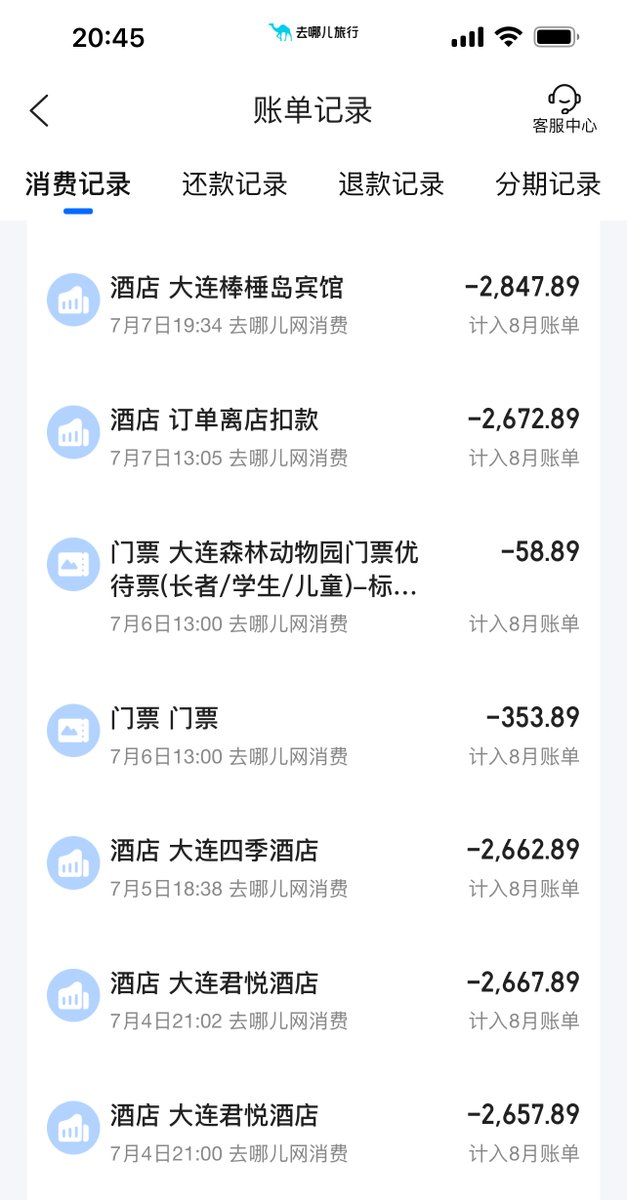Open 客服中心 customer service
The image size is (627, 1200).
point(564,110)
